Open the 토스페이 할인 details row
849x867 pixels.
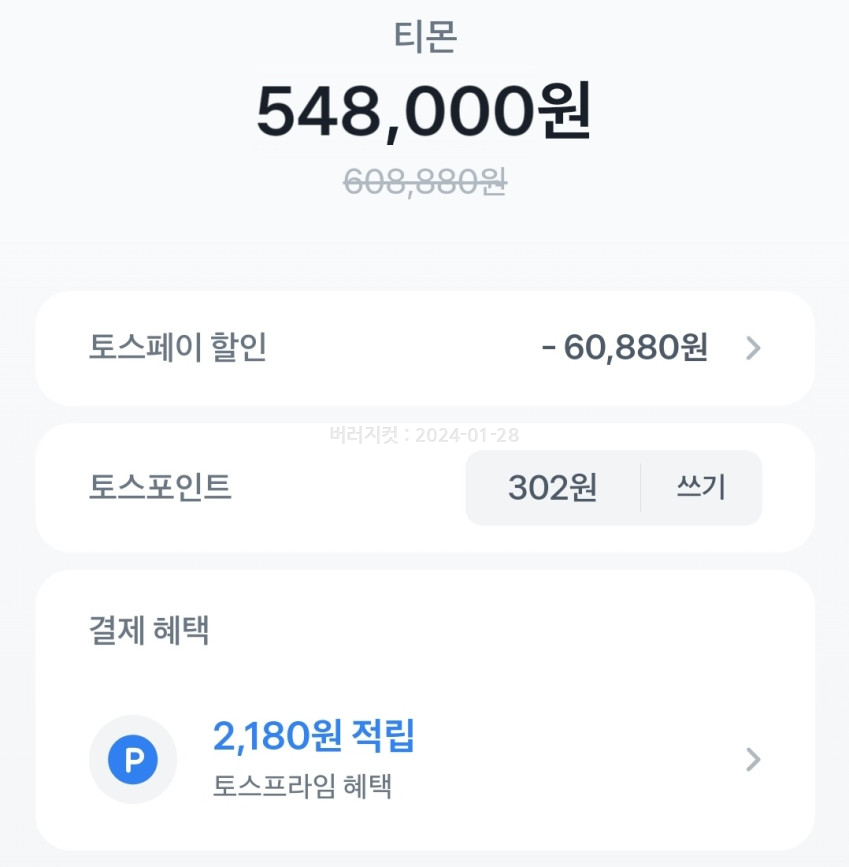(424, 348)
